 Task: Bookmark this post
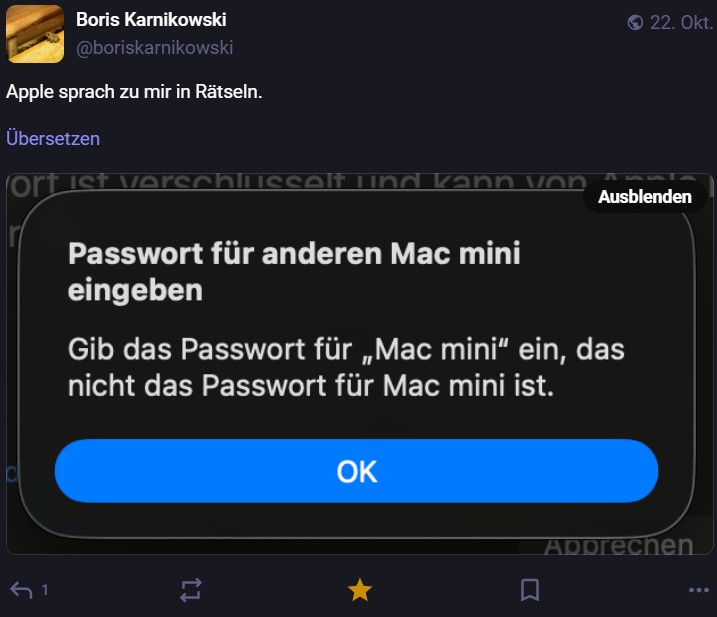click(x=530, y=590)
